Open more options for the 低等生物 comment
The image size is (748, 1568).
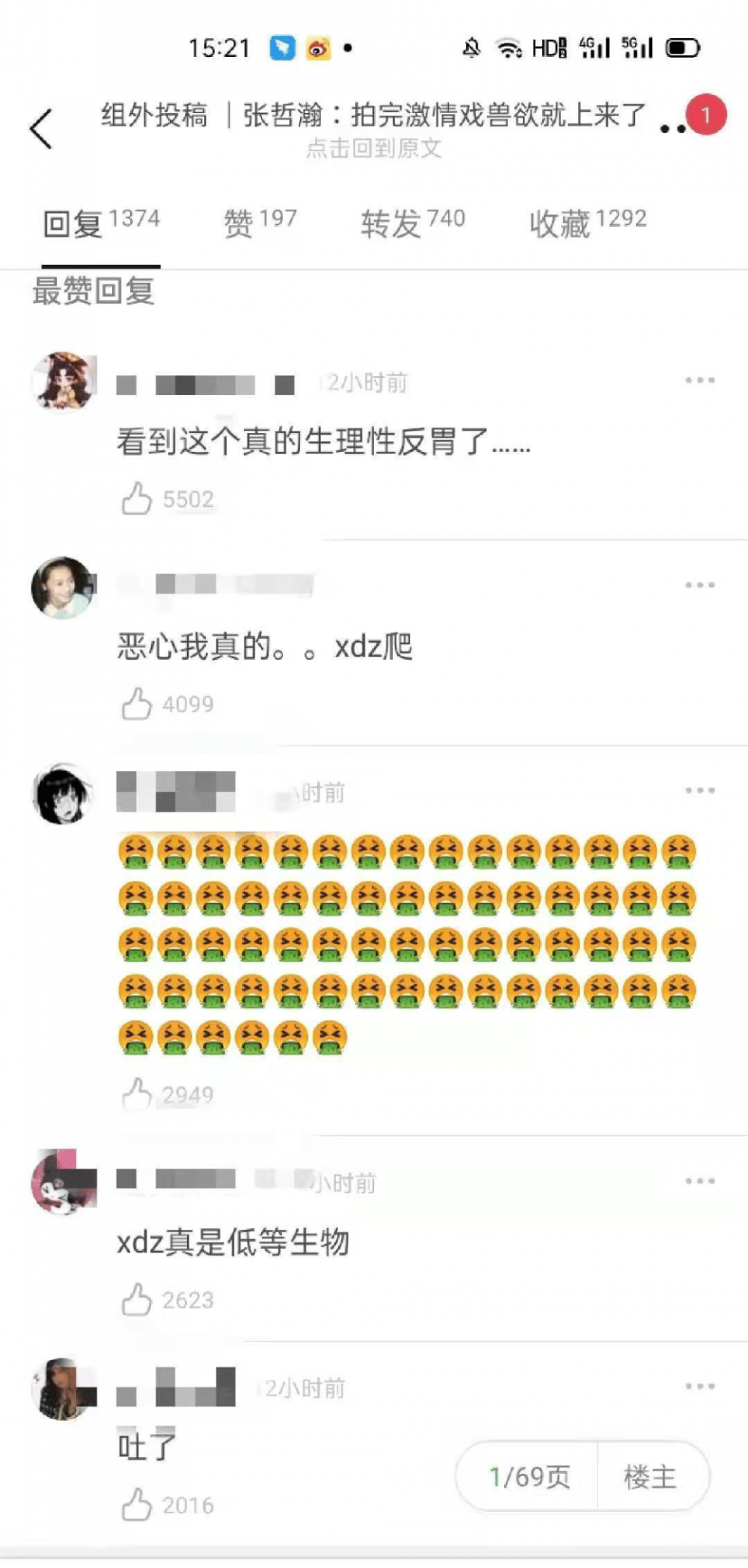[x=699, y=1181]
